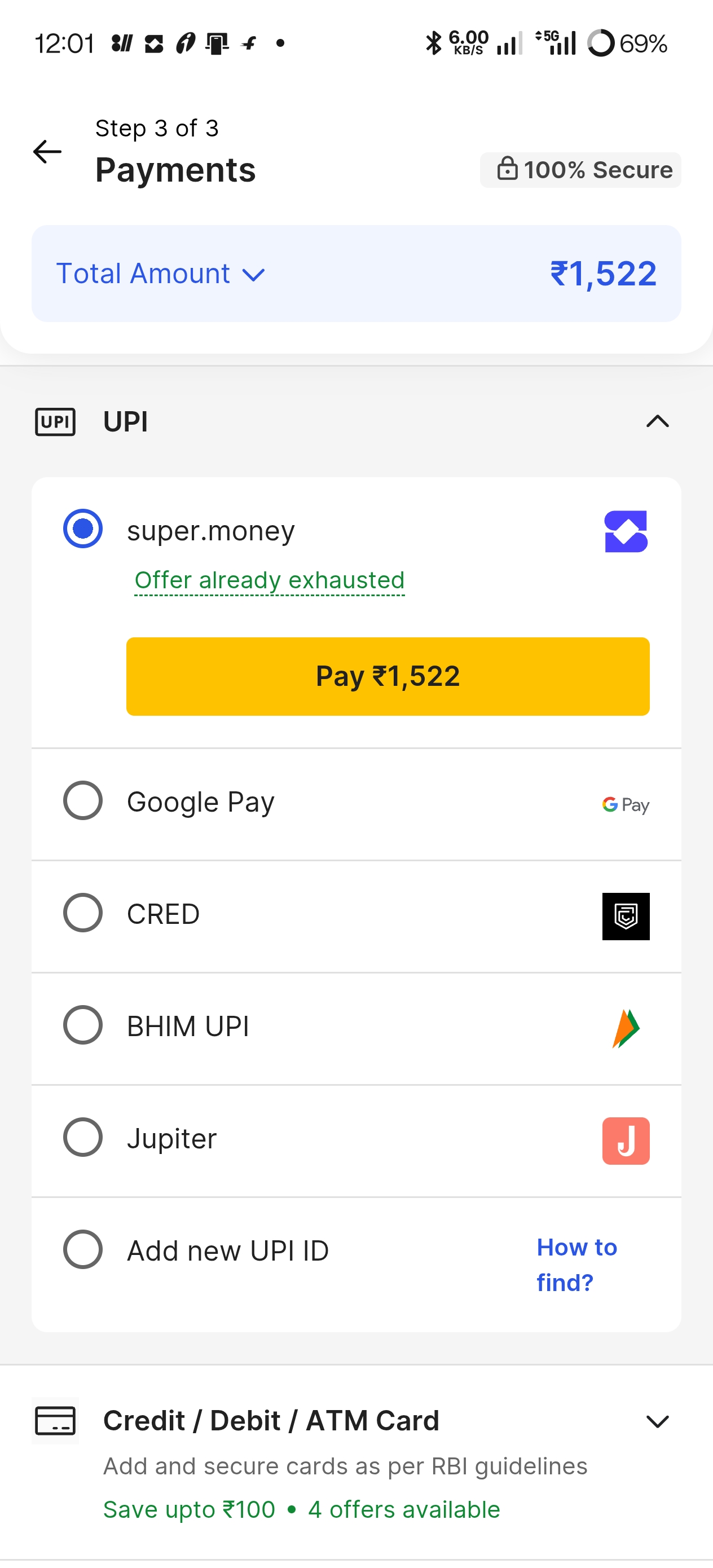Go back from the Payments page

click(47, 152)
